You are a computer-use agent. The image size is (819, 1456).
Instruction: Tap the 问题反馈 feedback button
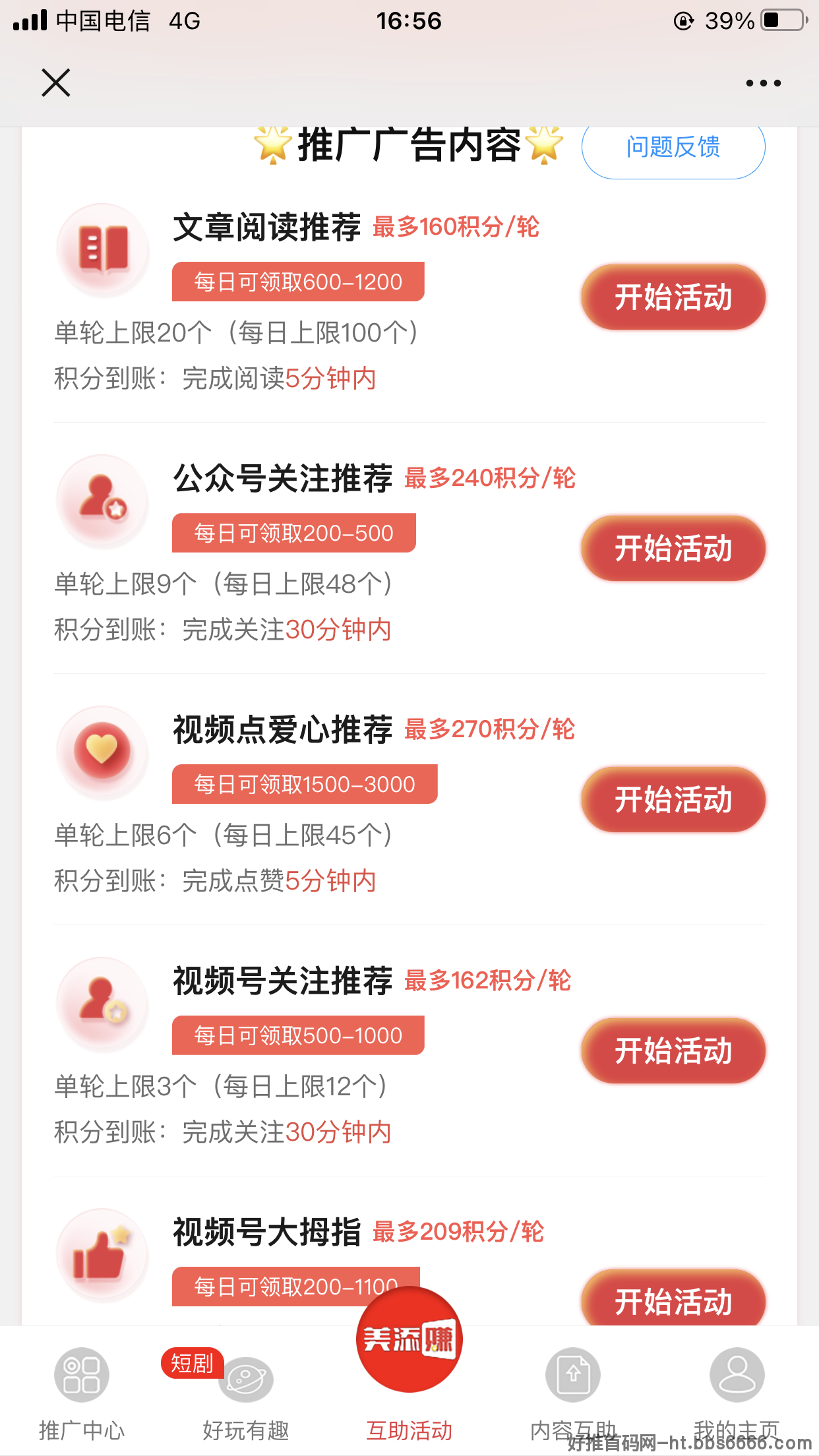[673, 147]
